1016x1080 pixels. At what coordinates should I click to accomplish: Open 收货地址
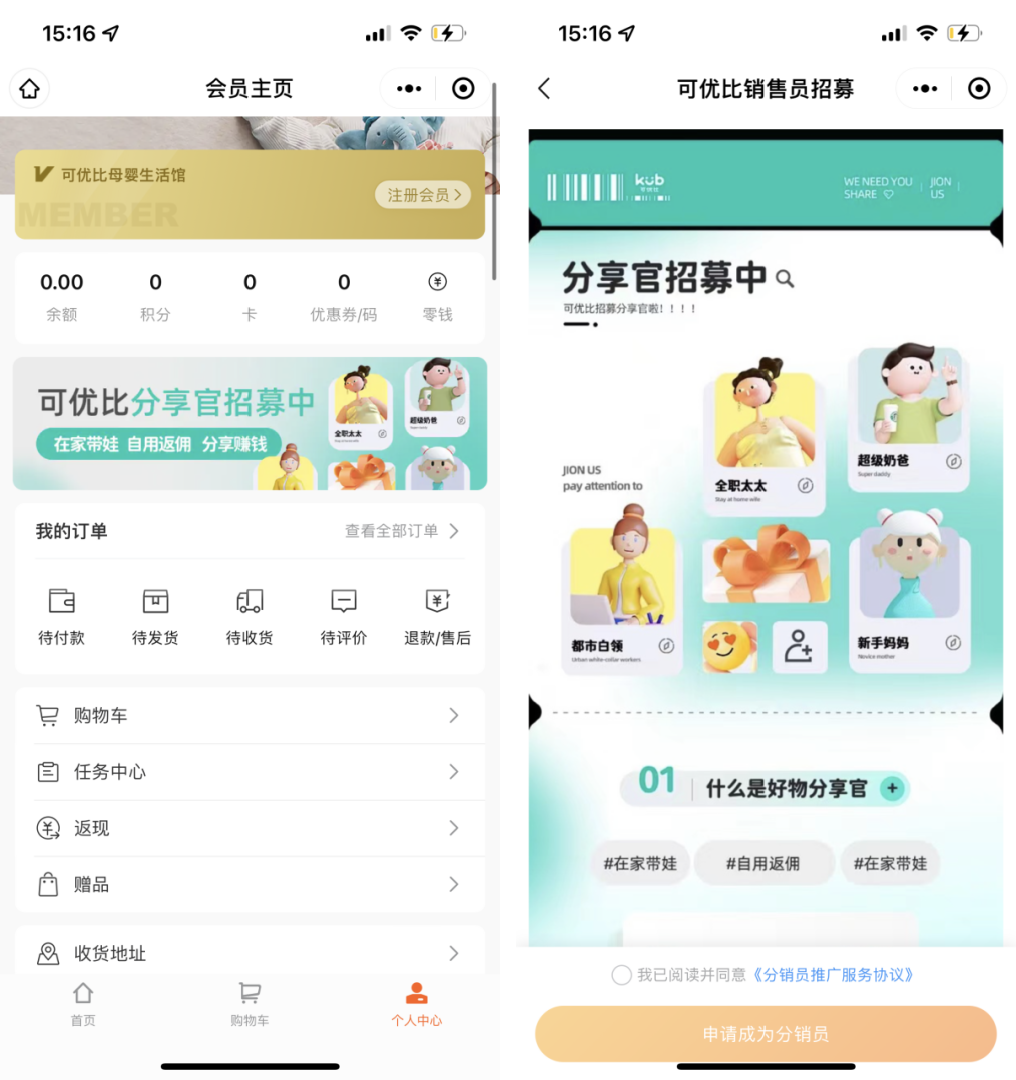(249, 953)
